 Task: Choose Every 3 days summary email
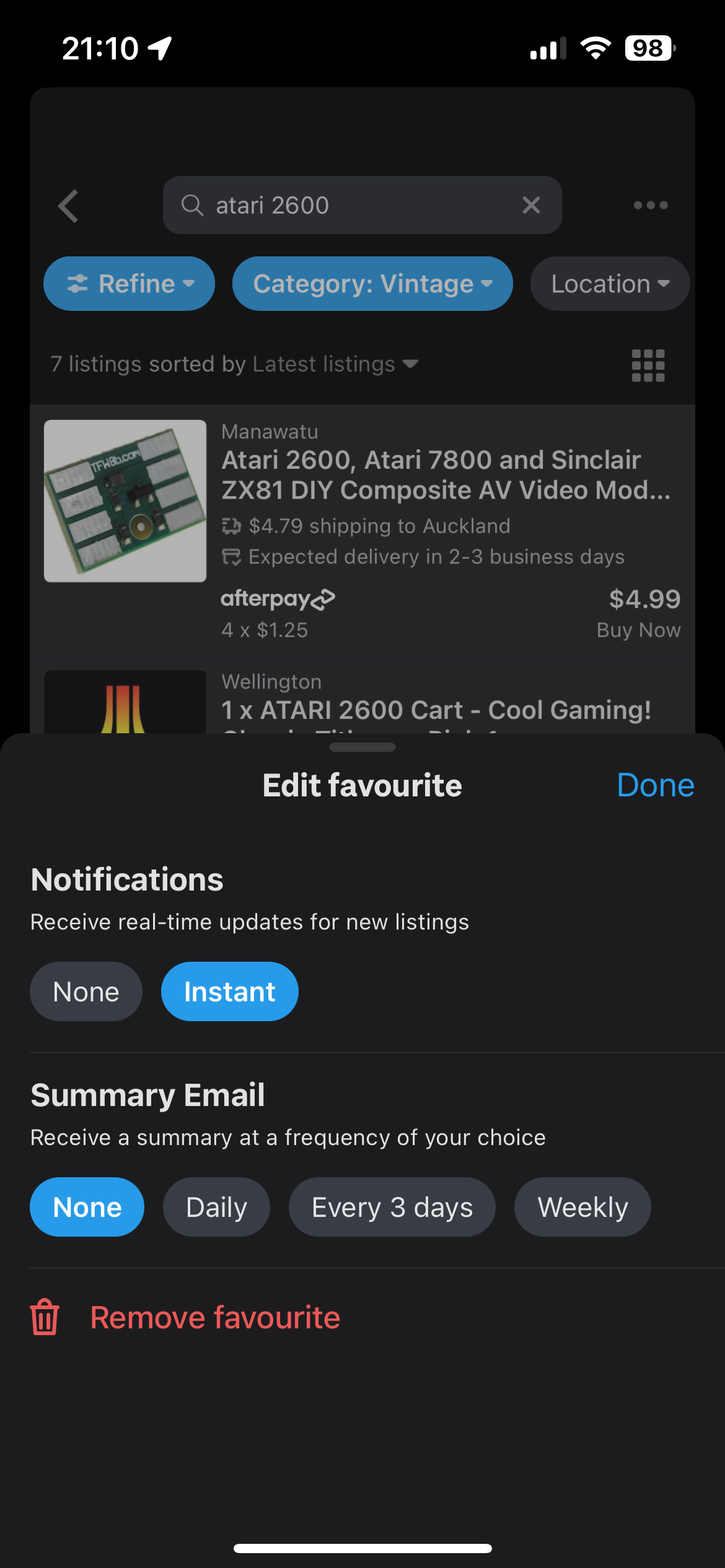click(x=392, y=1207)
